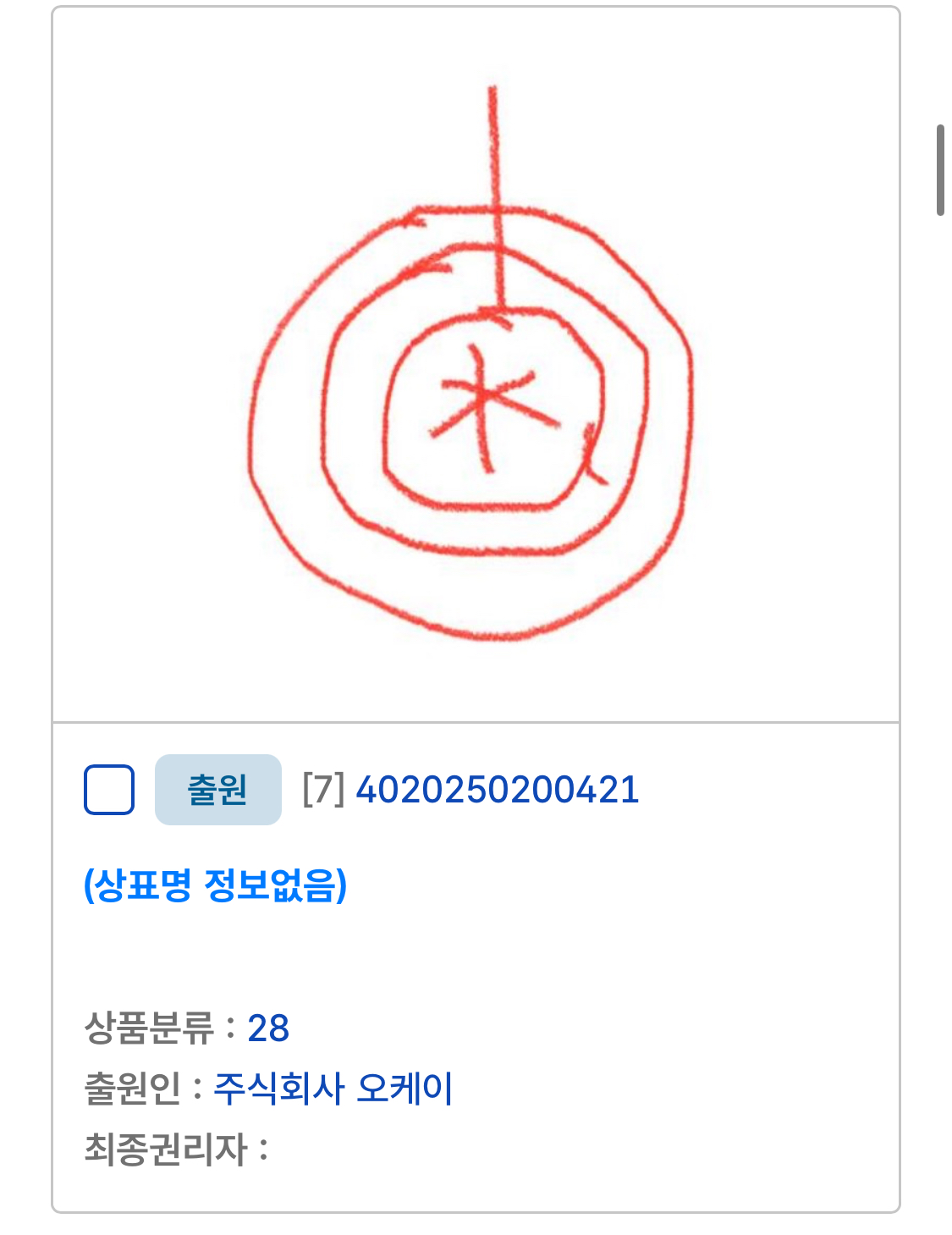The image size is (952, 1235).
Task: Select product classification 28
Action: point(268,1028)
